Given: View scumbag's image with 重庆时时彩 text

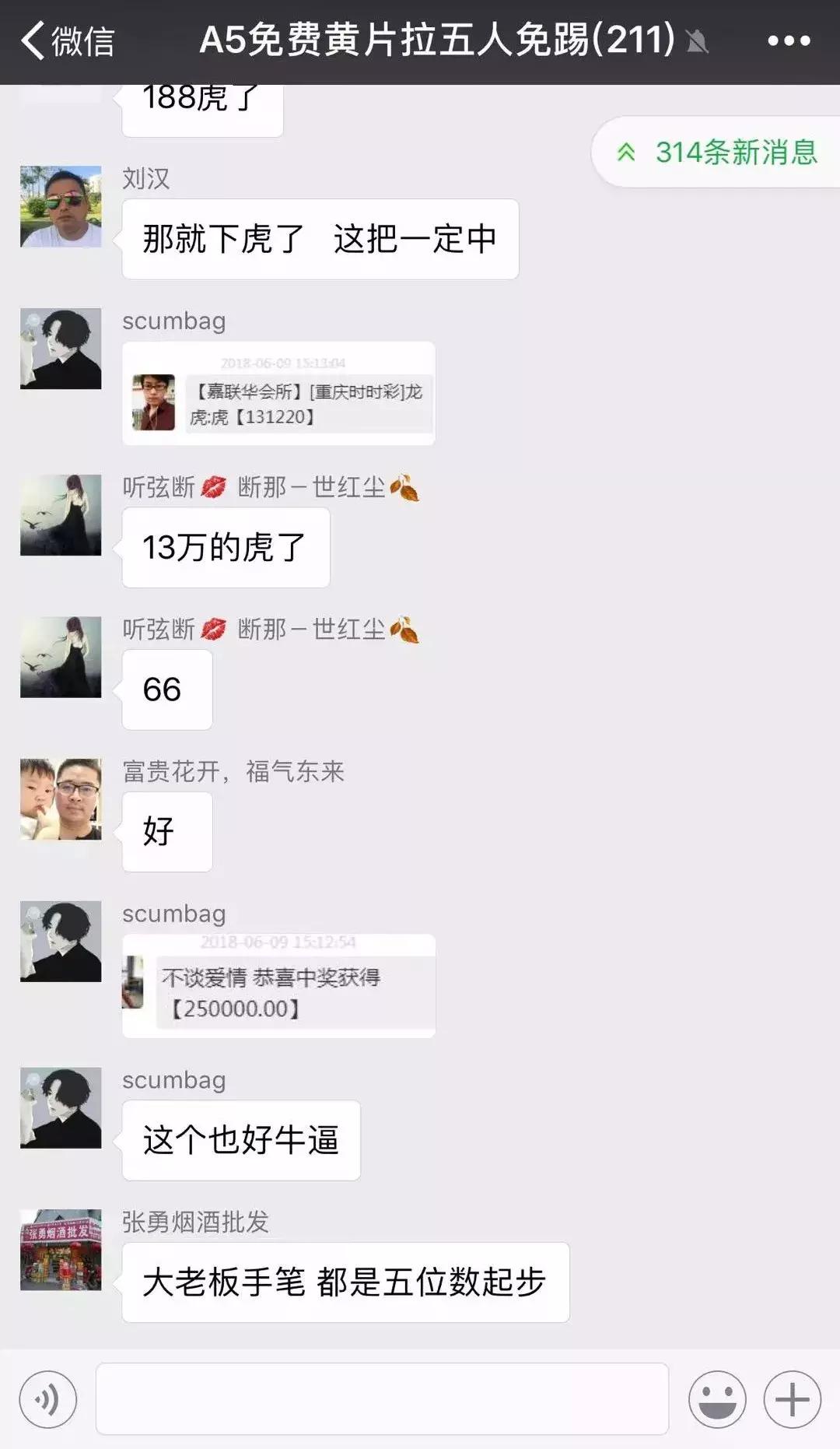Looking at the screenshot, I should coord(278,393).
